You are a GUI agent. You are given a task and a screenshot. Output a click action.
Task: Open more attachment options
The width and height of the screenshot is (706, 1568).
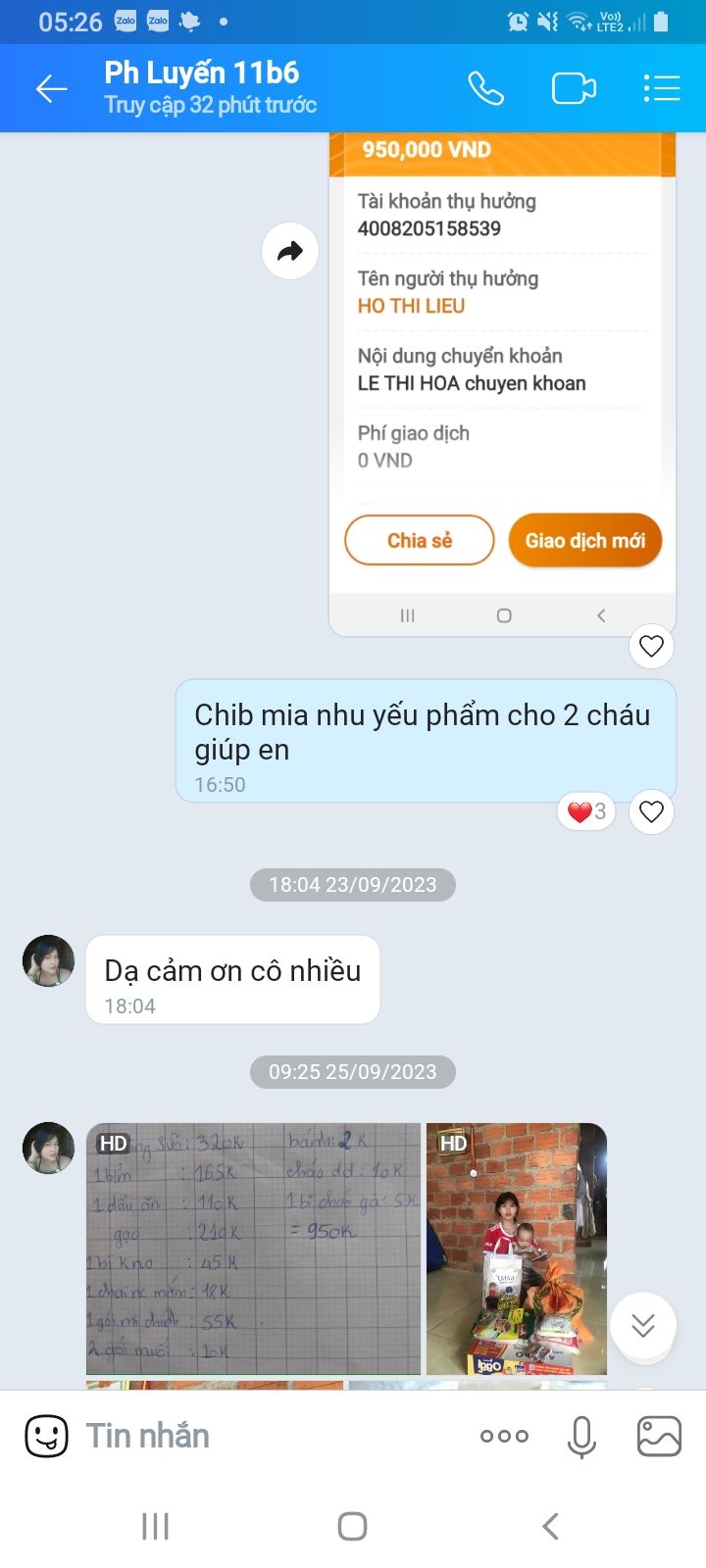click(504, 1437)
